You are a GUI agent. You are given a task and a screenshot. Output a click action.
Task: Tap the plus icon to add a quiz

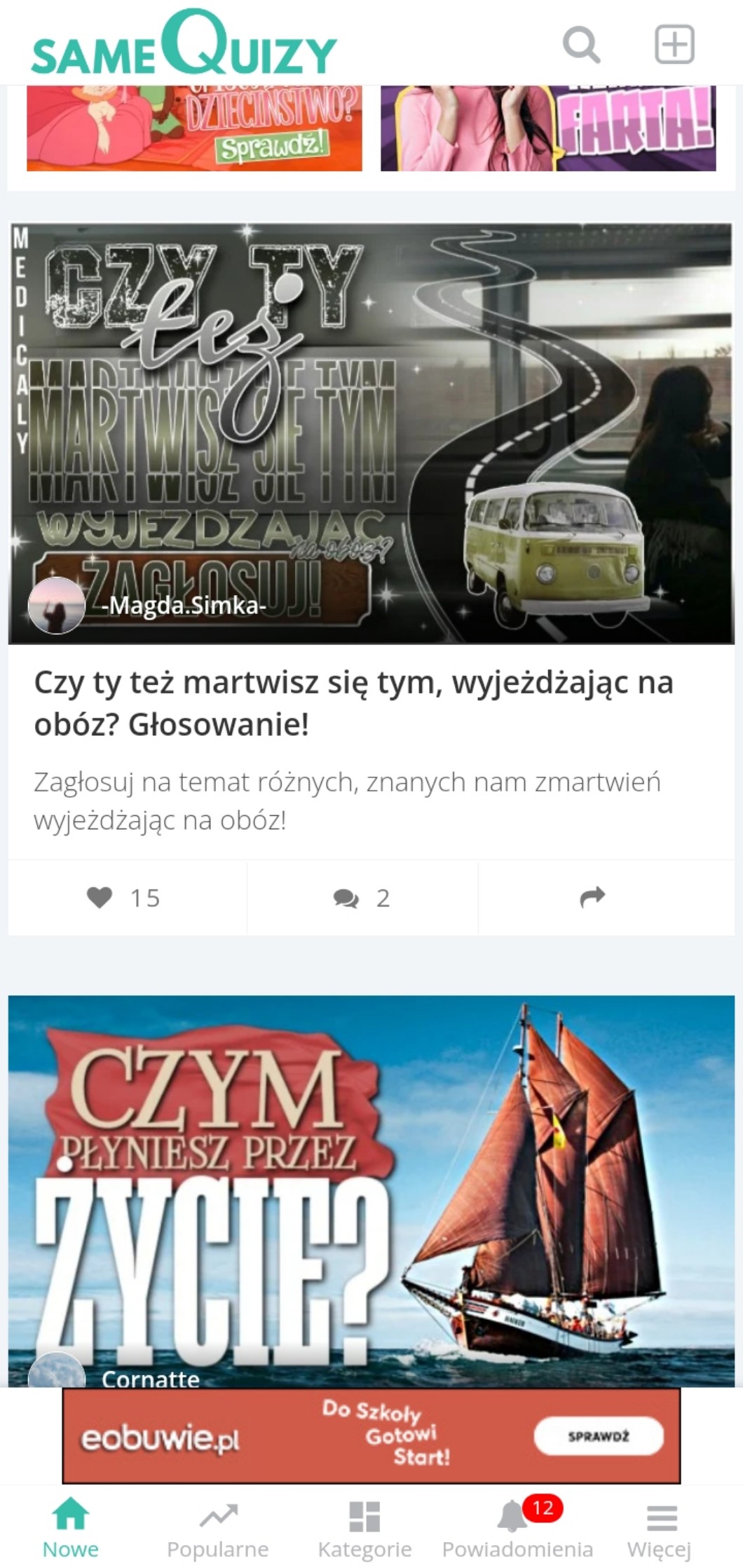tap(674, 45)
